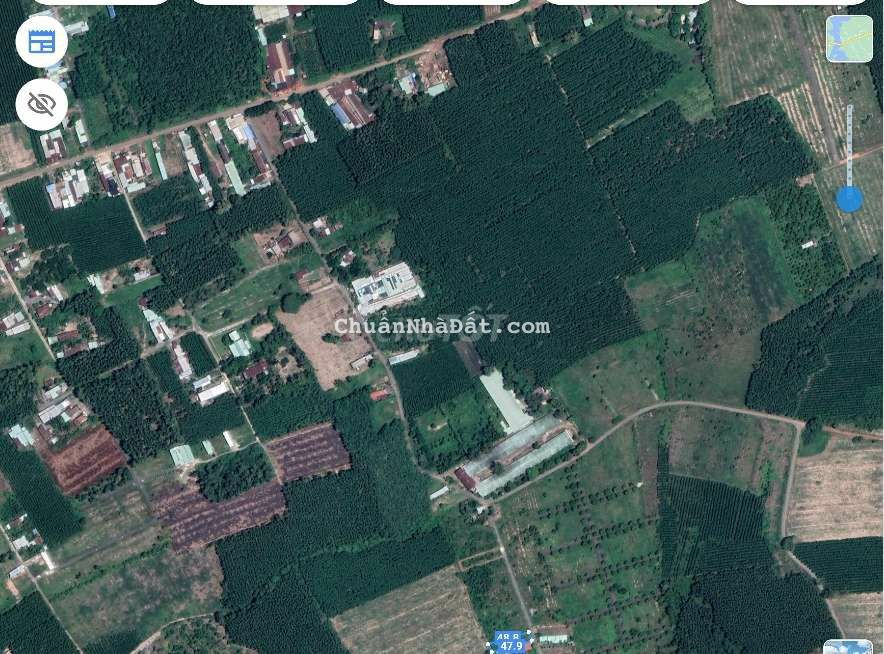This screenshot has height=654, width=884.
Task: Tap the blue slider handle
Action: pyautogui.click(x=849, y=199)
